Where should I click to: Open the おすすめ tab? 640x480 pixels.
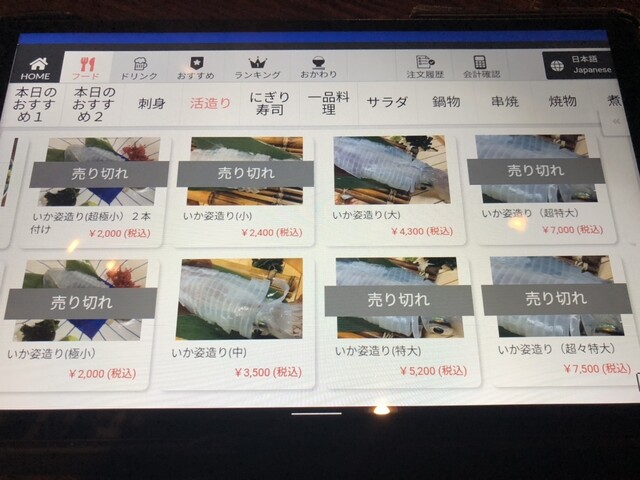click(196, 67)
